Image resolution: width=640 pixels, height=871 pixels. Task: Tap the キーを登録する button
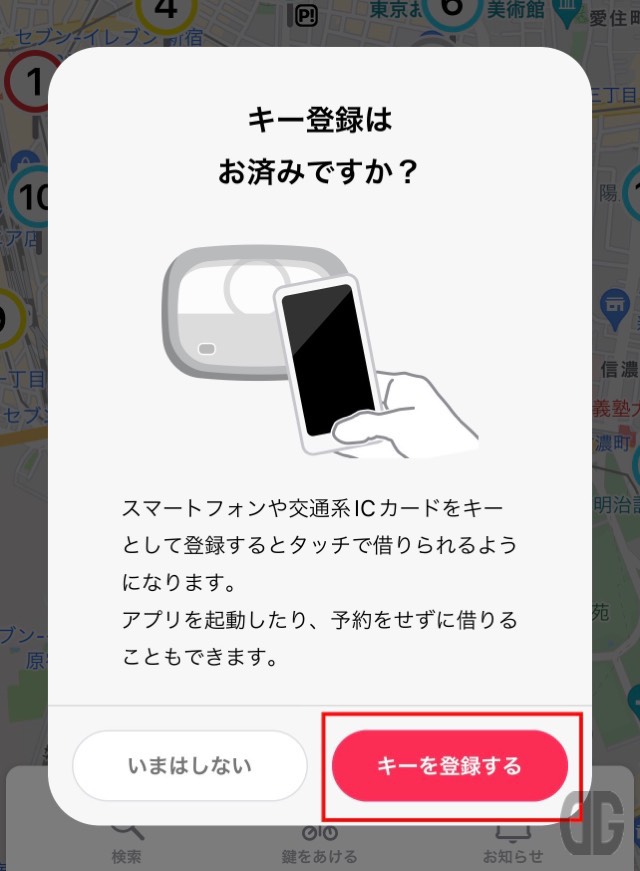(x=450, y=766)
